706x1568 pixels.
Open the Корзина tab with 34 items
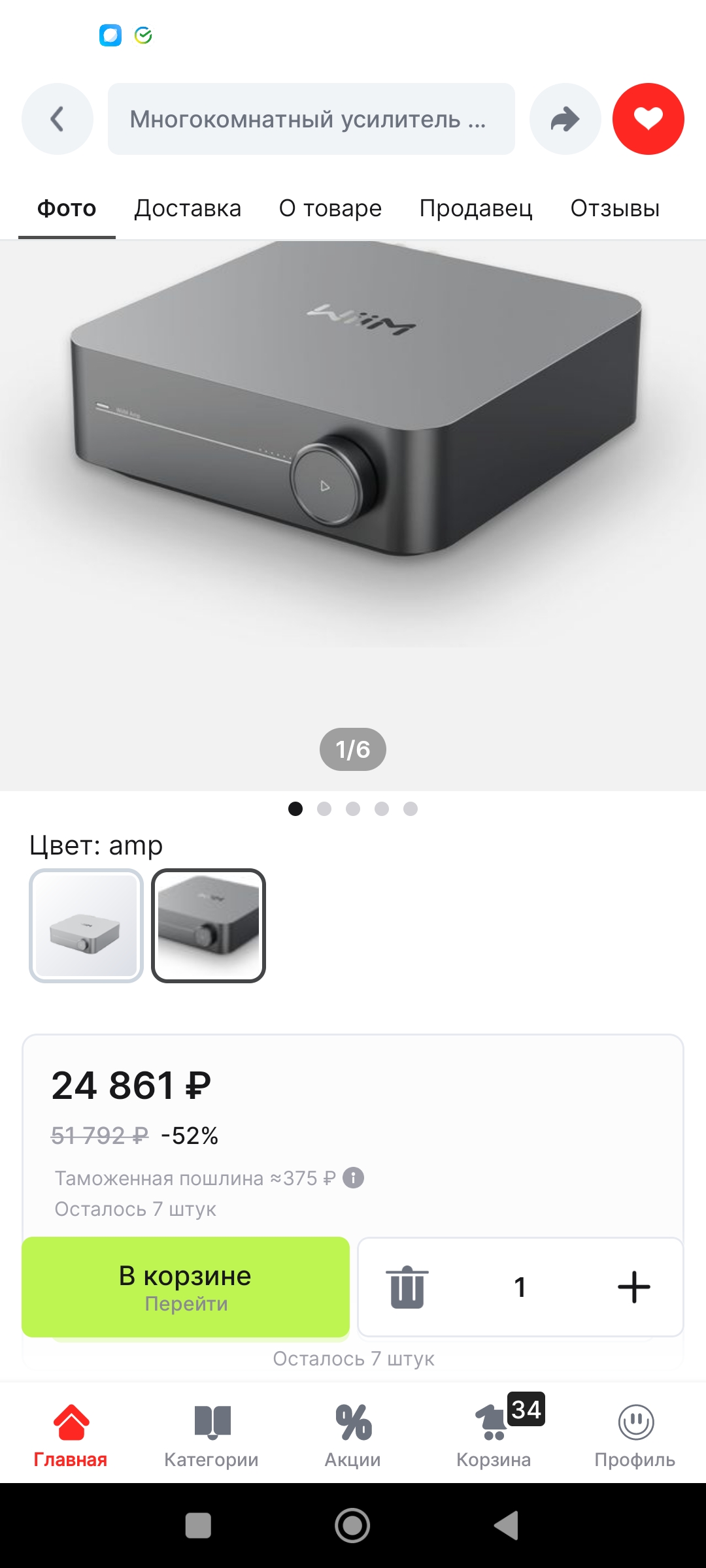coord(494,1435)
